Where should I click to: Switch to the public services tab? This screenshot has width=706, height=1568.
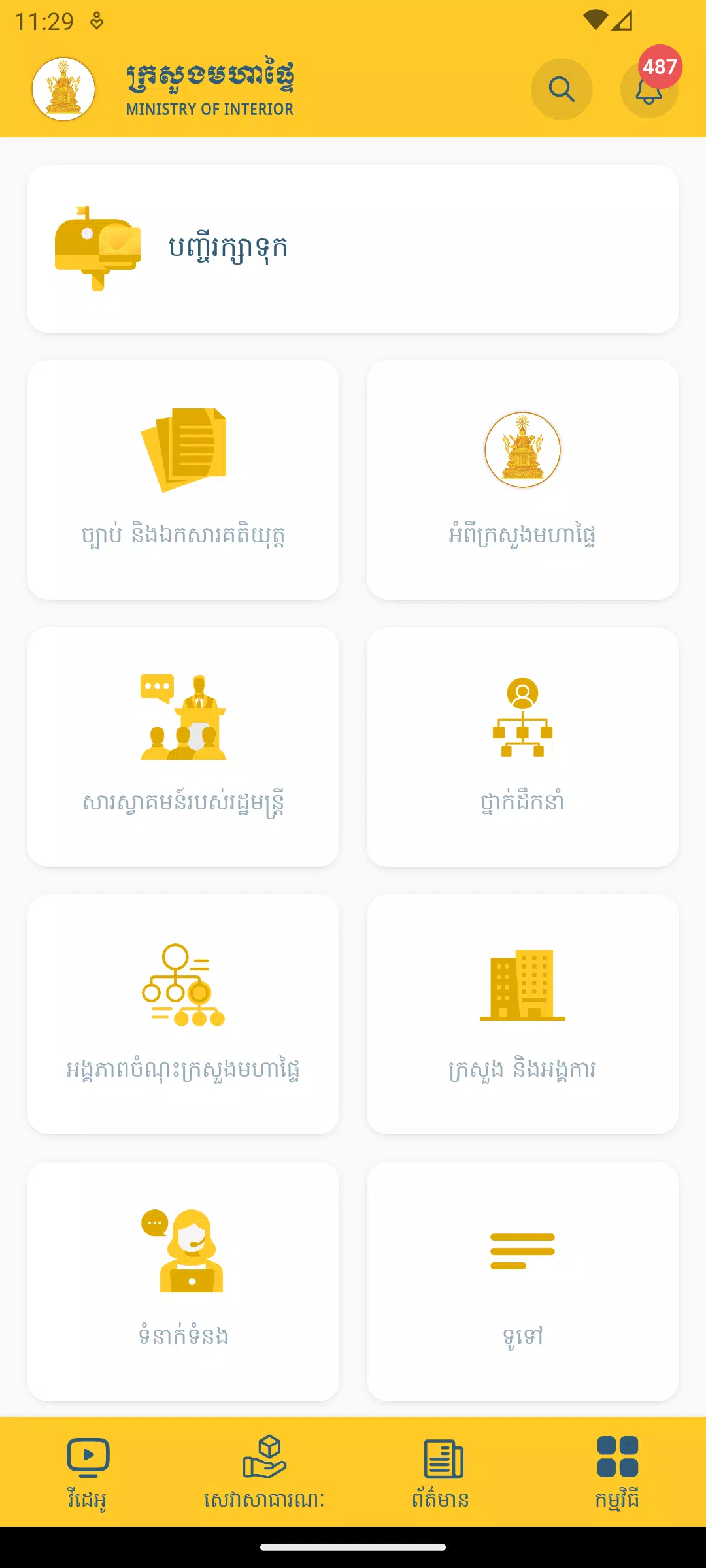click(265, 1473)
